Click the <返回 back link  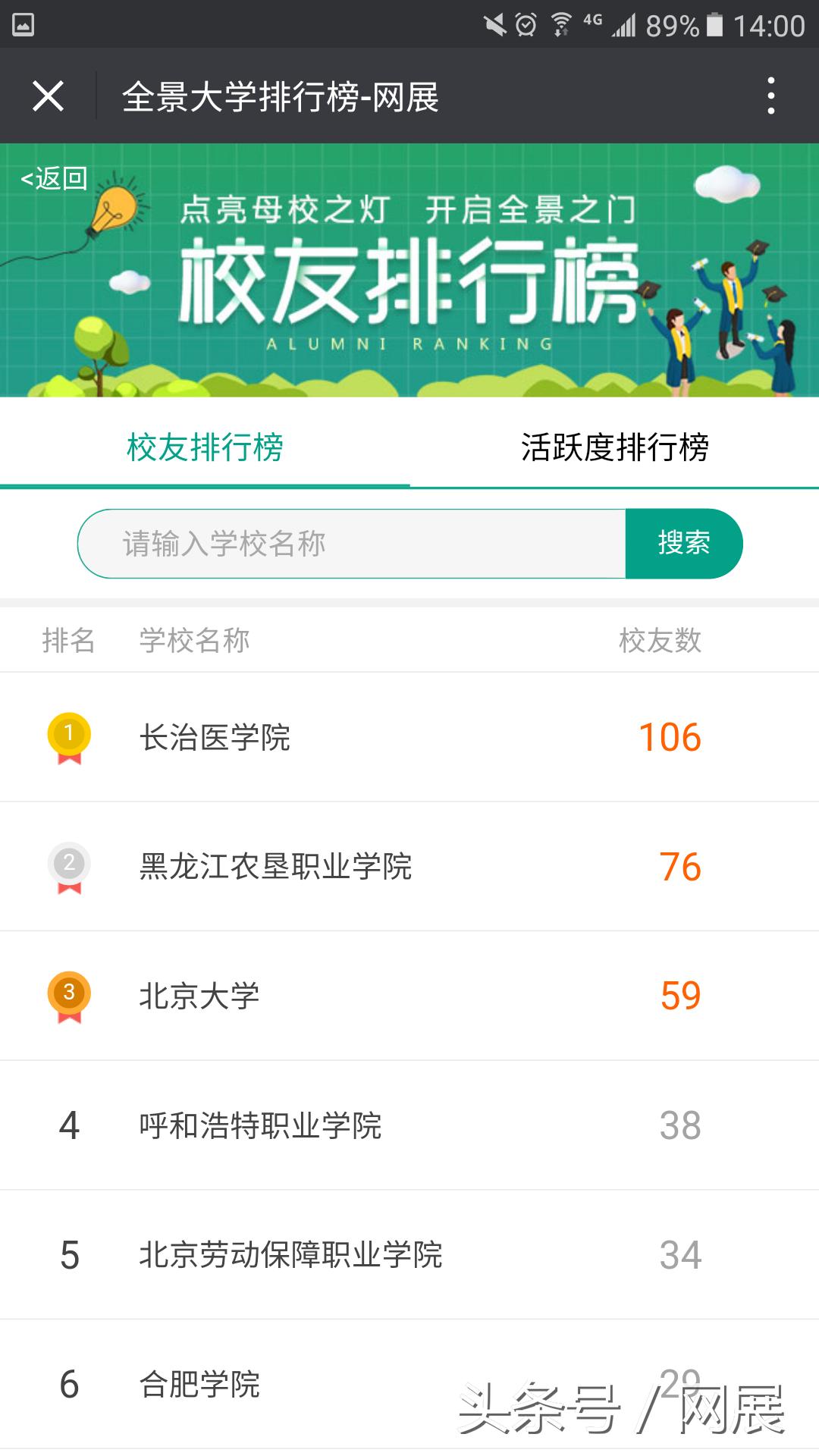click(52, 180)
